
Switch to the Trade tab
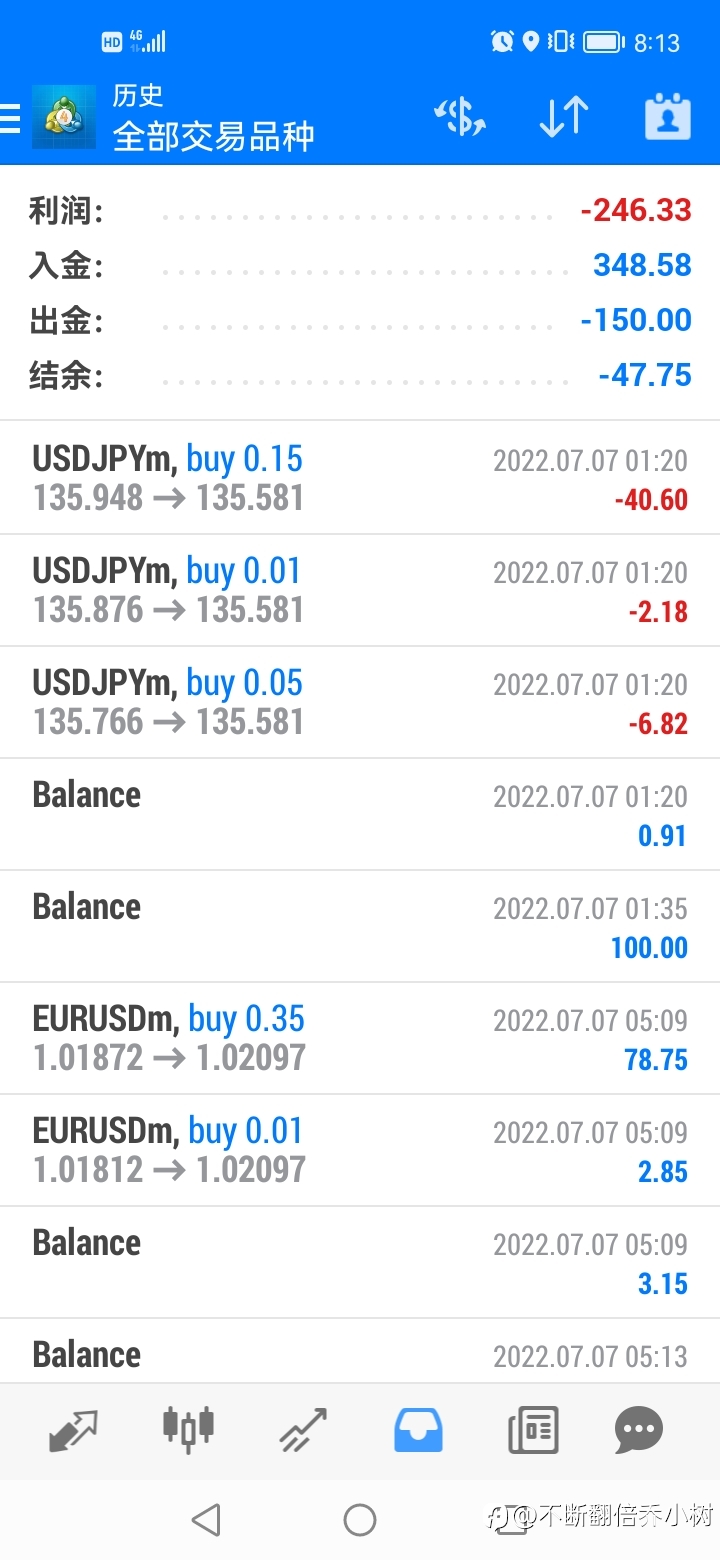tap(303, 1431)
